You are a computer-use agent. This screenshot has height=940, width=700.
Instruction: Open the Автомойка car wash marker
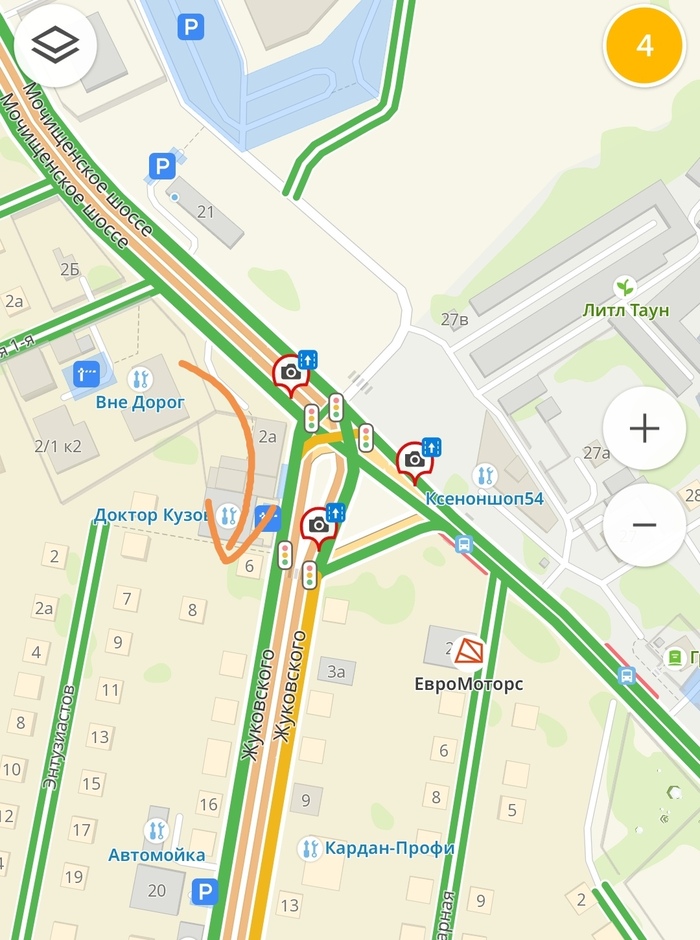coord(157,830)
